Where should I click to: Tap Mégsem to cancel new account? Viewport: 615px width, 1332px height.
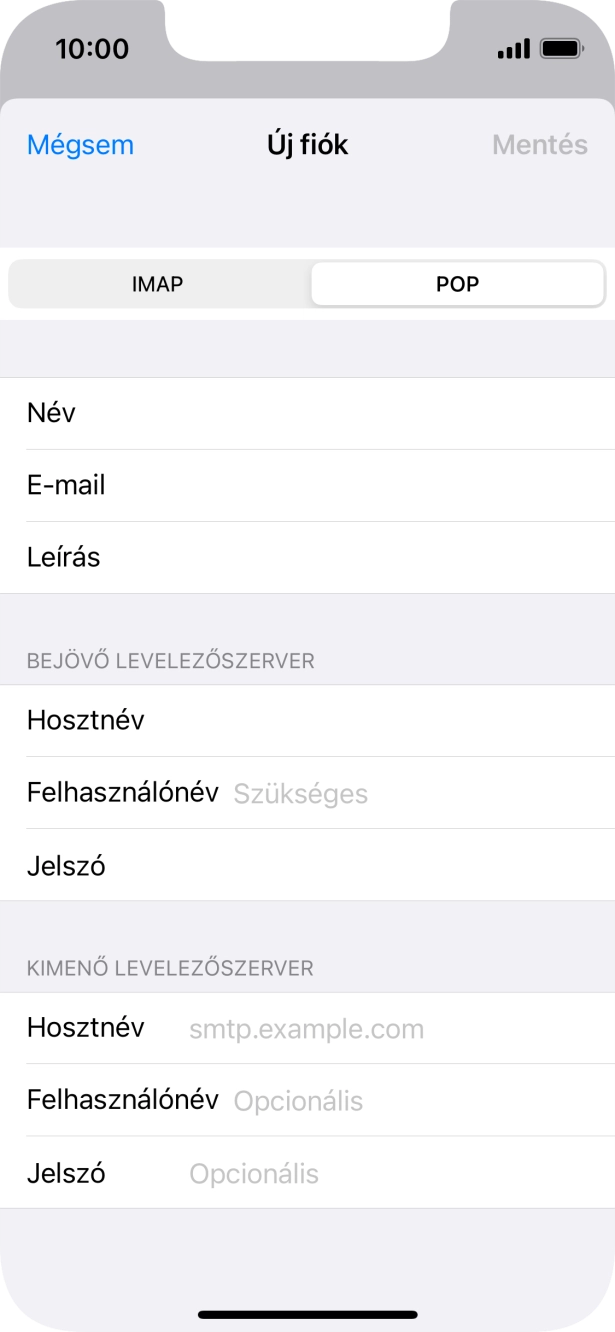click(80, 145)
